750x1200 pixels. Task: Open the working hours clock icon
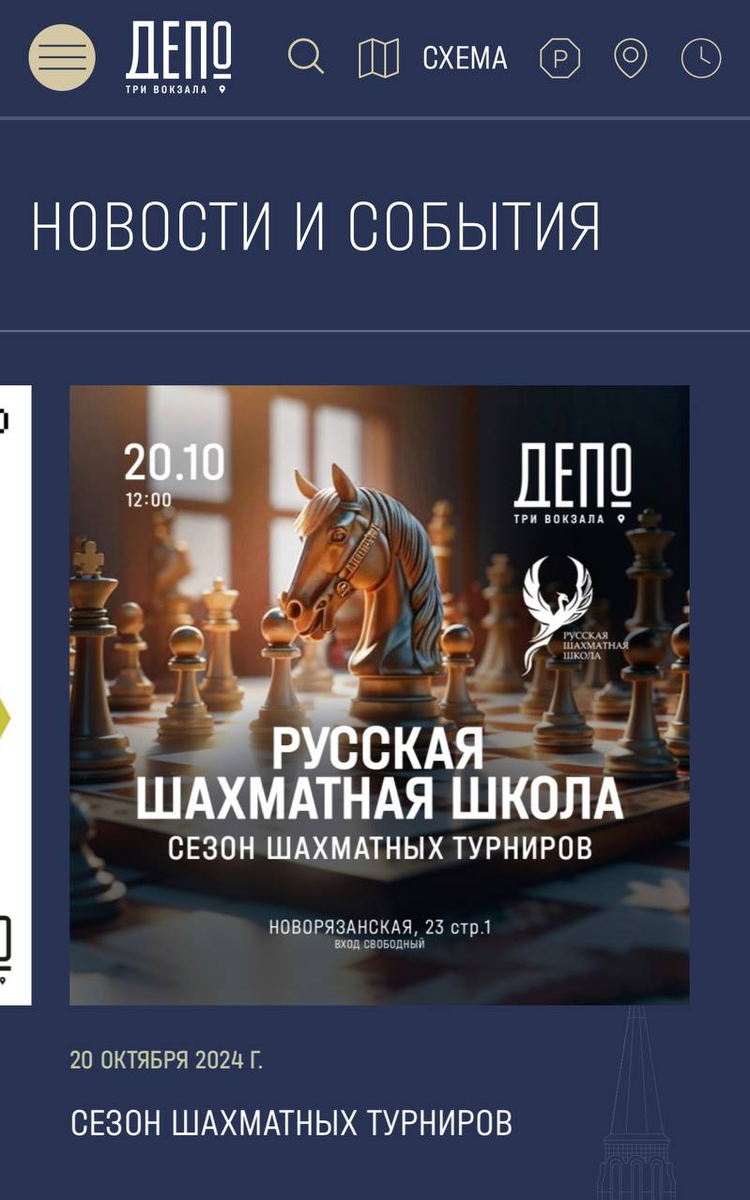[x=701, y=59]
